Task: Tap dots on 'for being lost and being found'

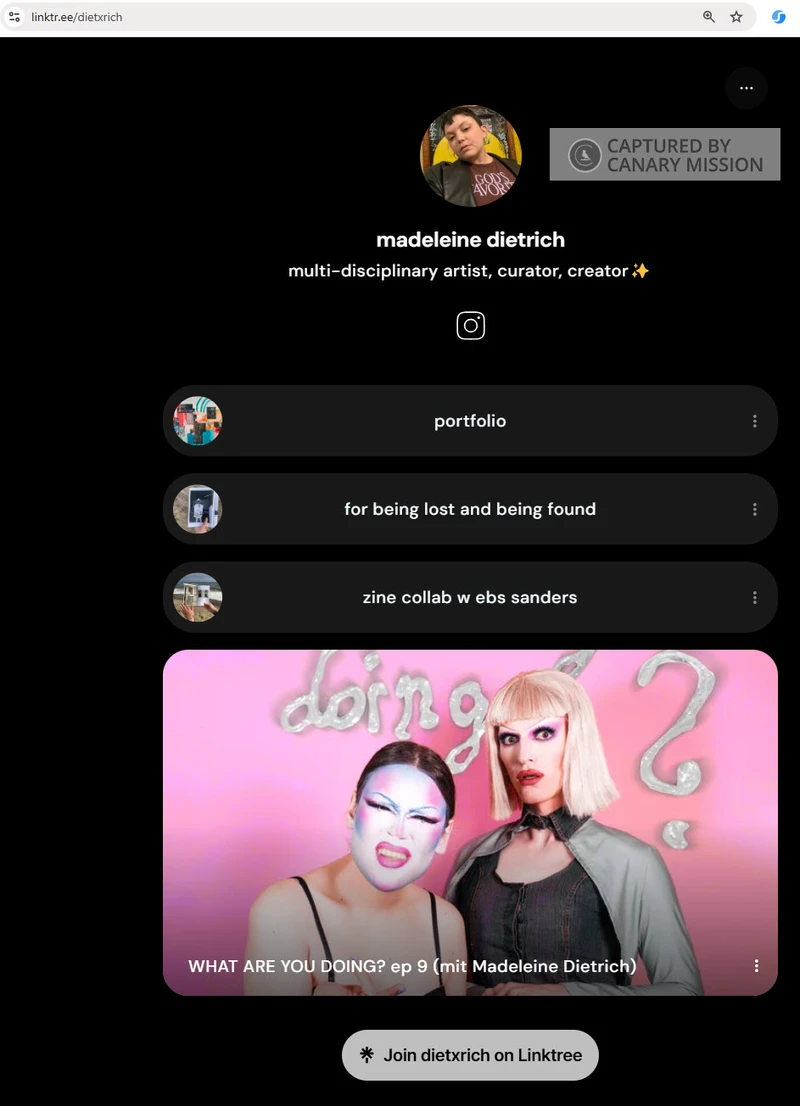Action: [755, 509]
